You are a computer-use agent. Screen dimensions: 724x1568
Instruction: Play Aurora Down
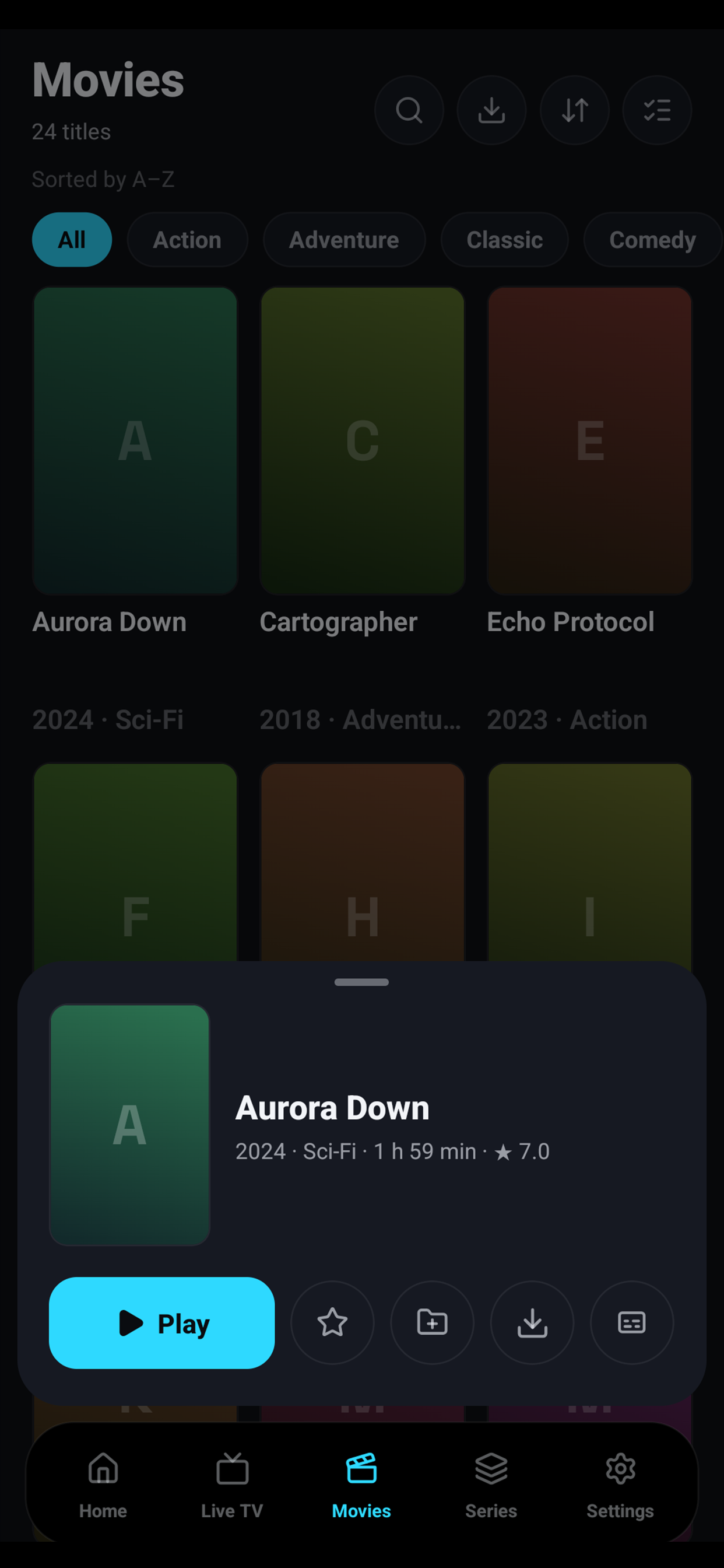point(161,1322)
